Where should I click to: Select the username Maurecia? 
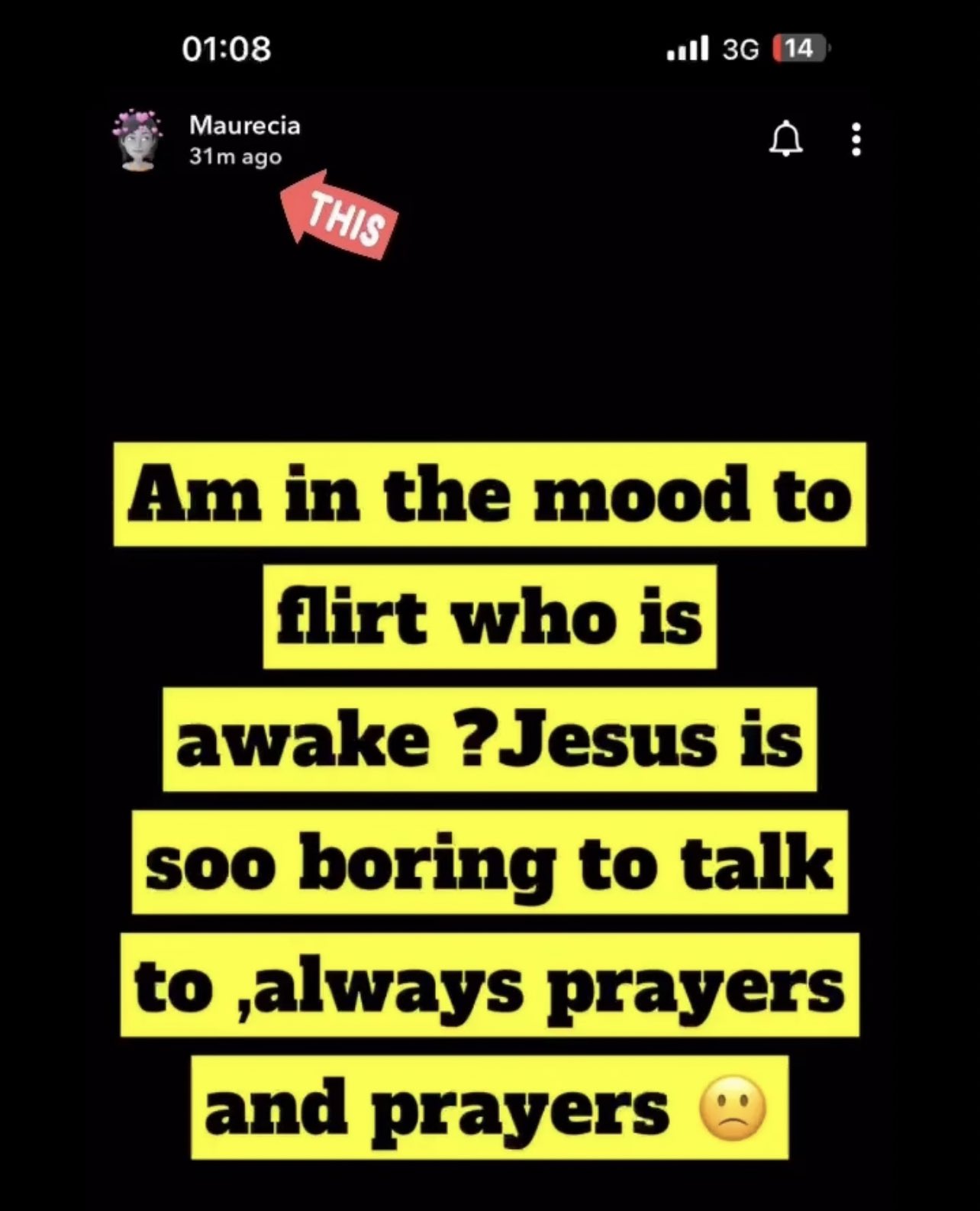244,124
